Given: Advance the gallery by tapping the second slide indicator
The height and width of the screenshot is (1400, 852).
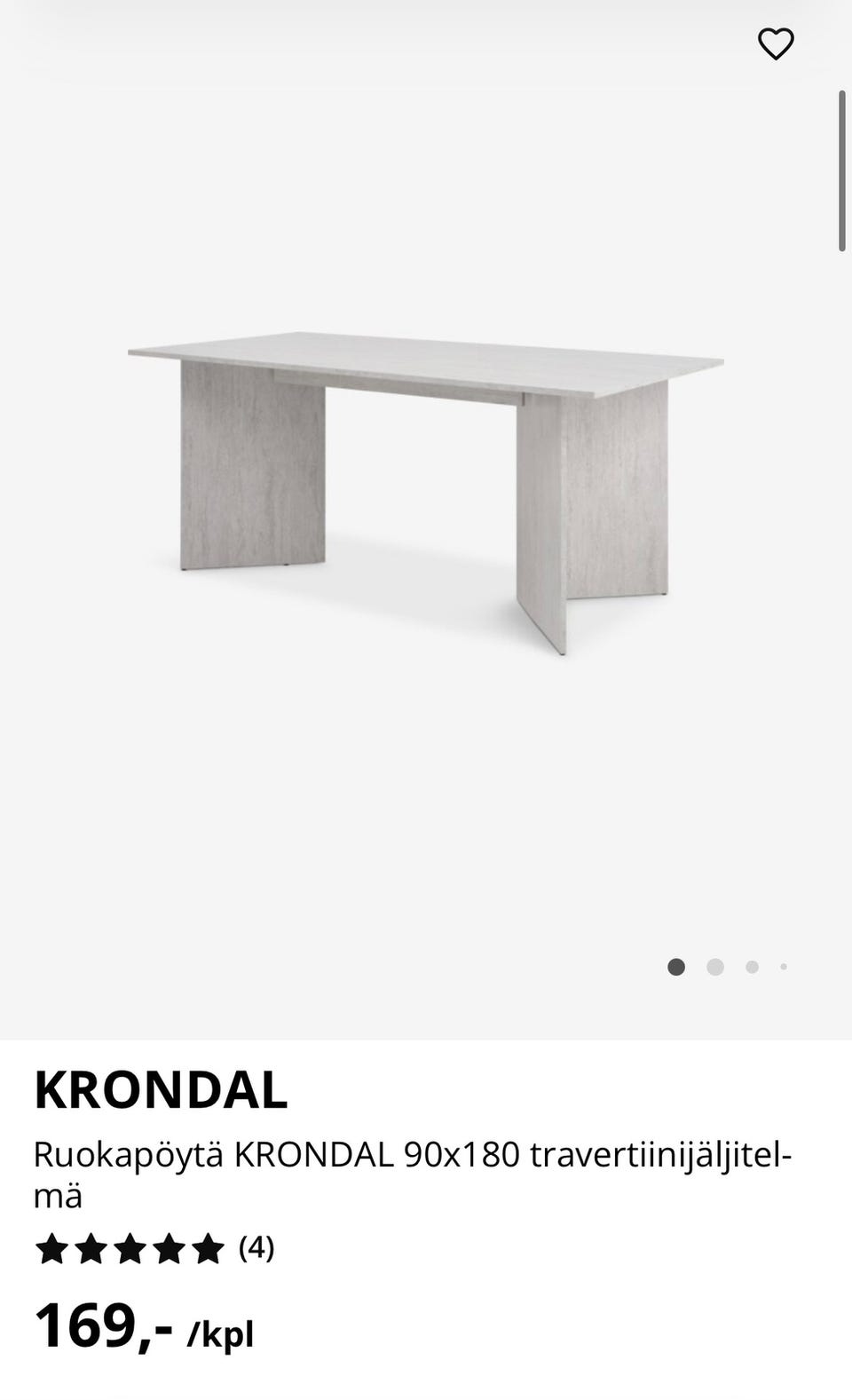Looking at the screenshot, I should (x=714, y=967).
